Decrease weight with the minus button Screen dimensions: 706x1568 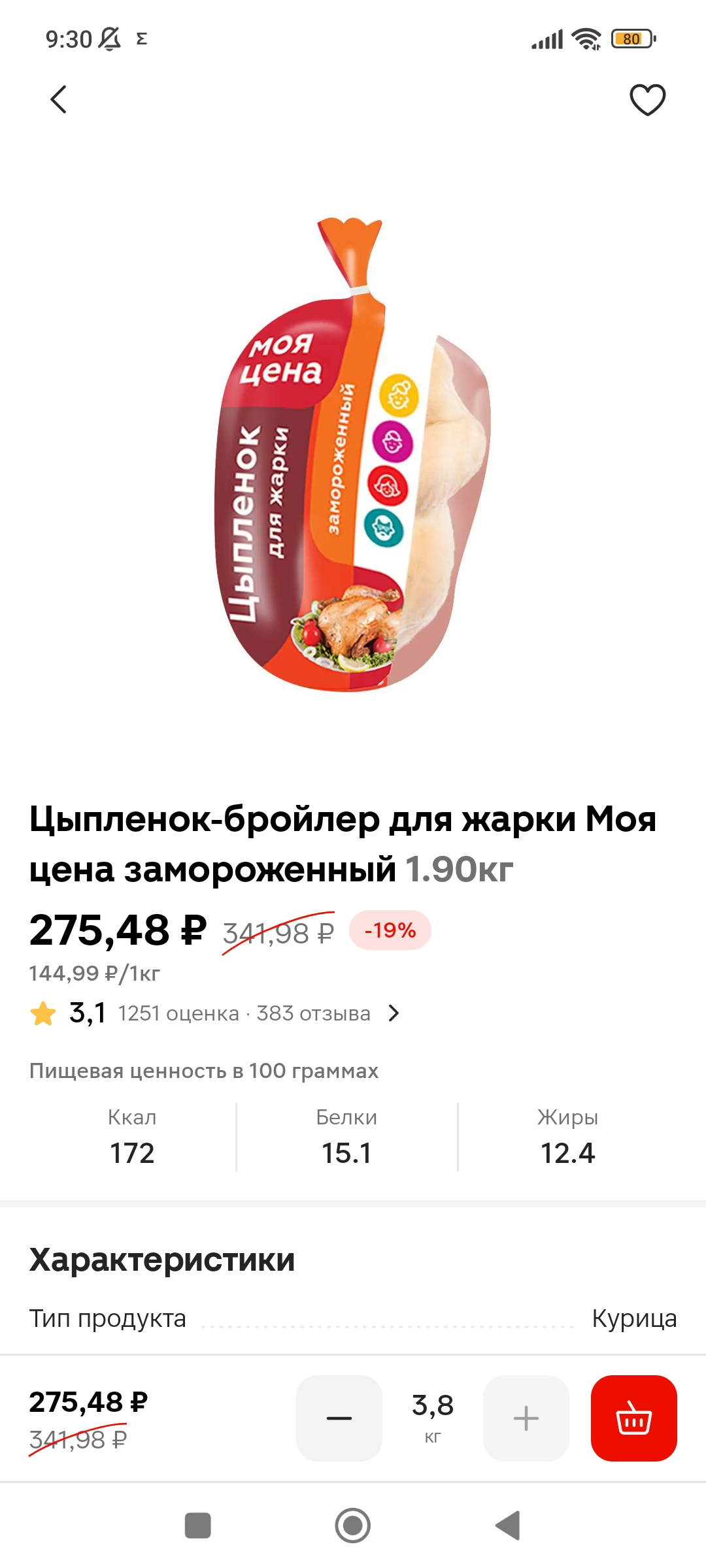(339, 1418)
